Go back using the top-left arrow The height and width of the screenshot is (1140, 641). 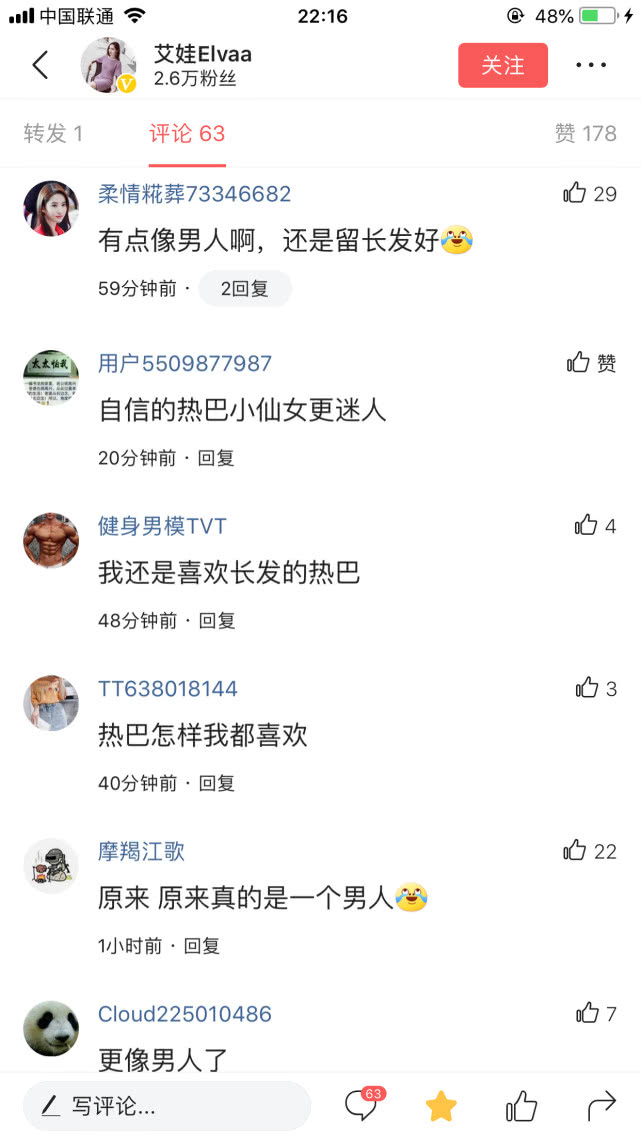41,65
